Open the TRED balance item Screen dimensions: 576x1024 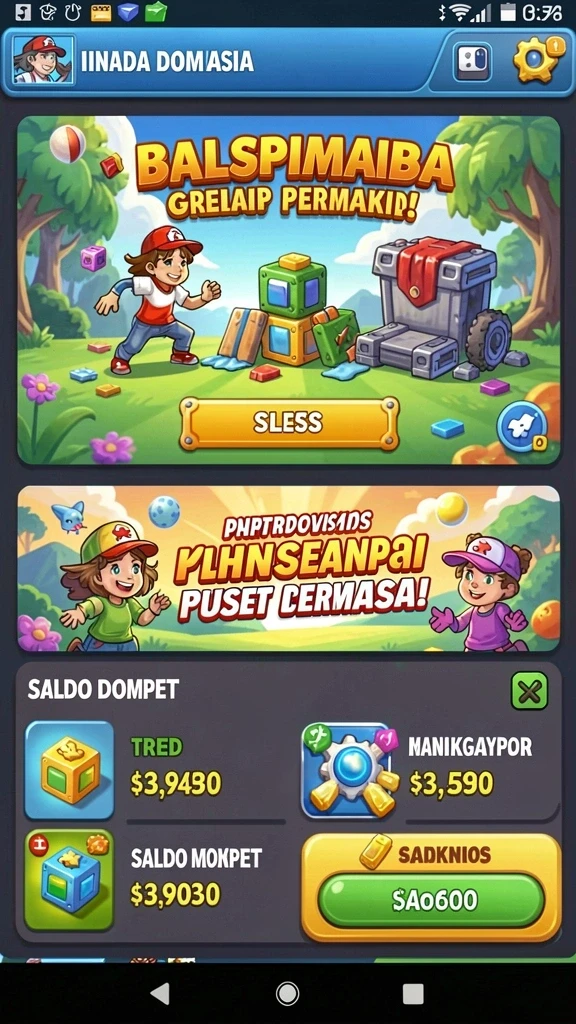(155, 770)
